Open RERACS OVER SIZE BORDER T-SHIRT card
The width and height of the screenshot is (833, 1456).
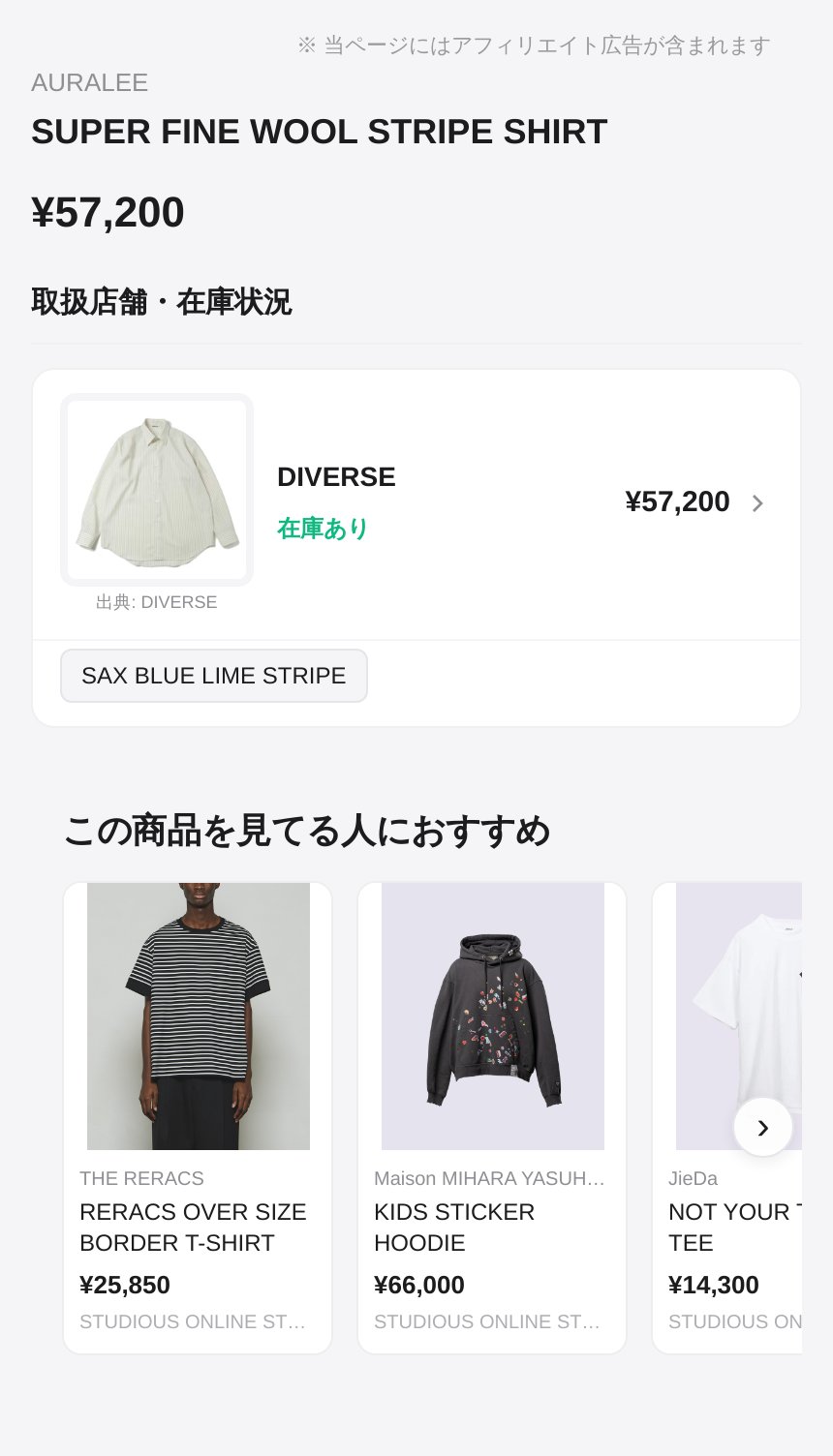(x=198, y=1116)
